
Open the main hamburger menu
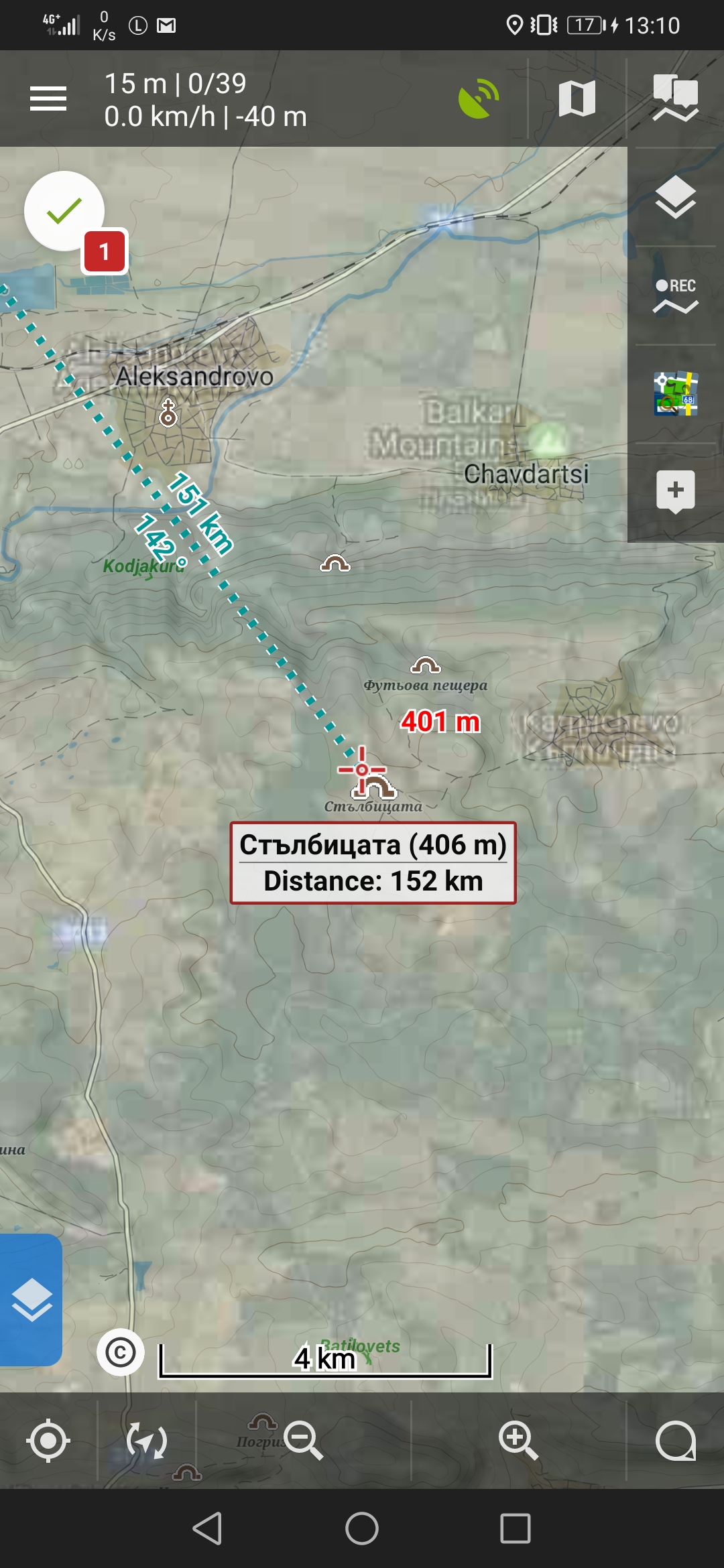[x=48, y=99]
